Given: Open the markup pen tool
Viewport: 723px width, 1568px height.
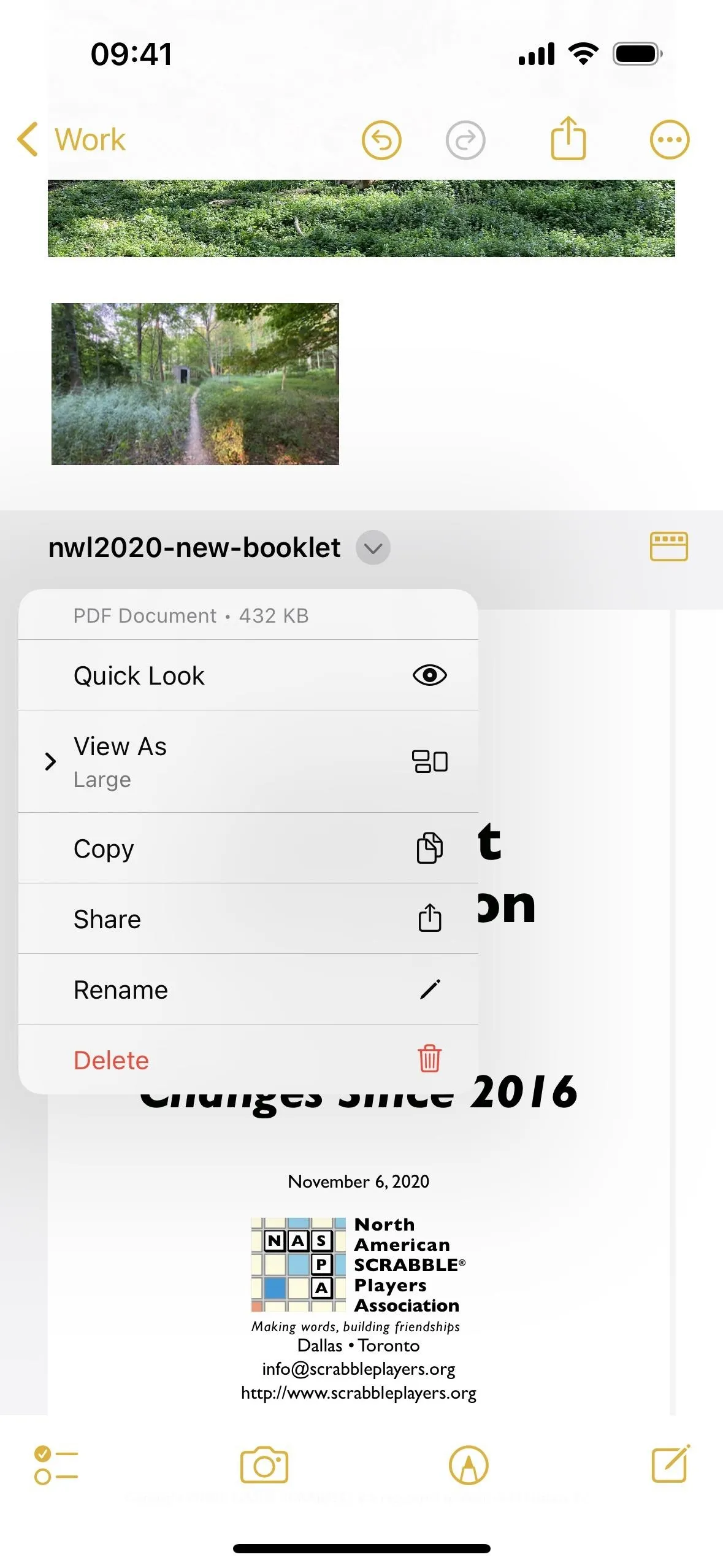Looking at the screenshot, I should coord(469,1465).
